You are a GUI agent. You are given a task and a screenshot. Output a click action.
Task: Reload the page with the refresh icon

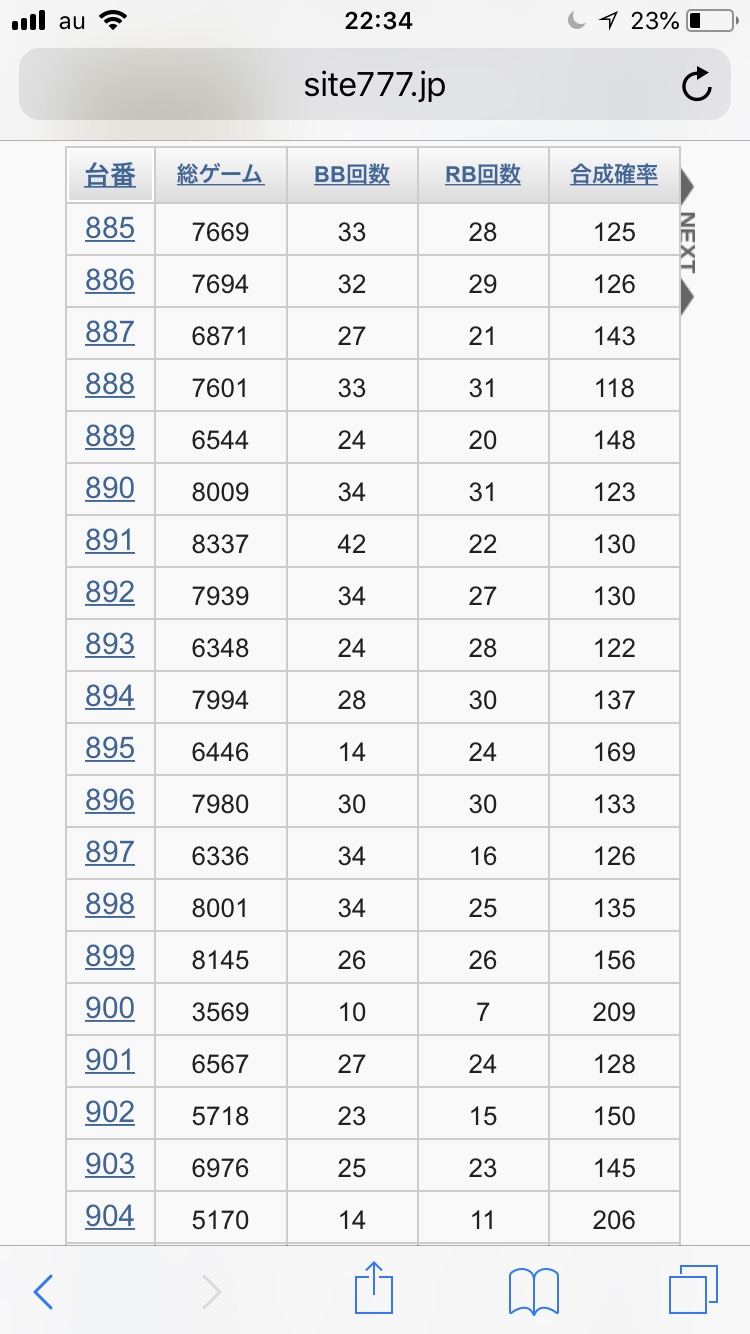(x=696, y=85)
